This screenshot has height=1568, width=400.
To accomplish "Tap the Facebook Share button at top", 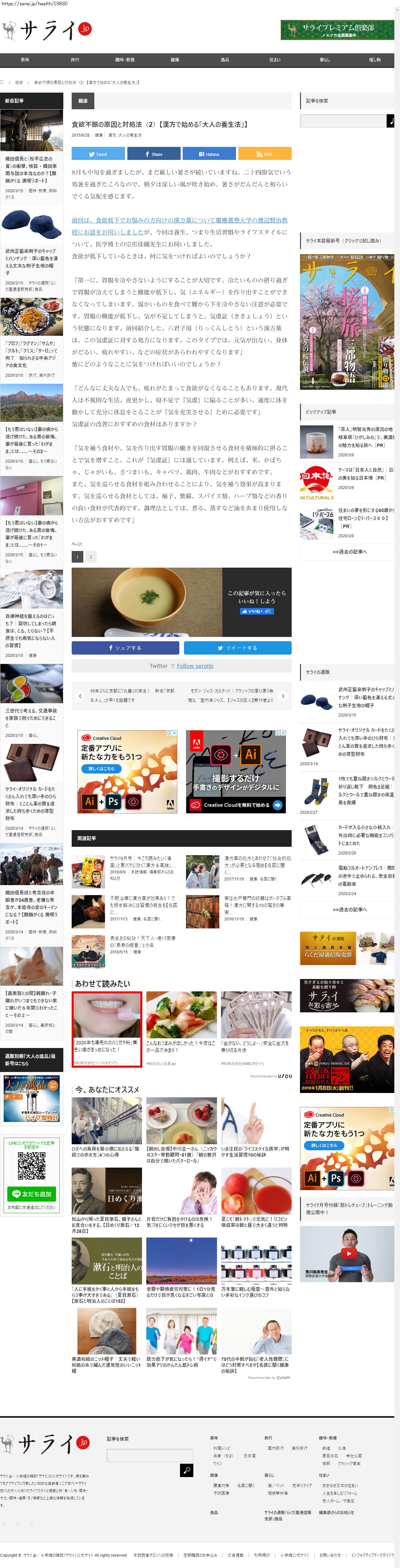I will [x=153, y=154].
